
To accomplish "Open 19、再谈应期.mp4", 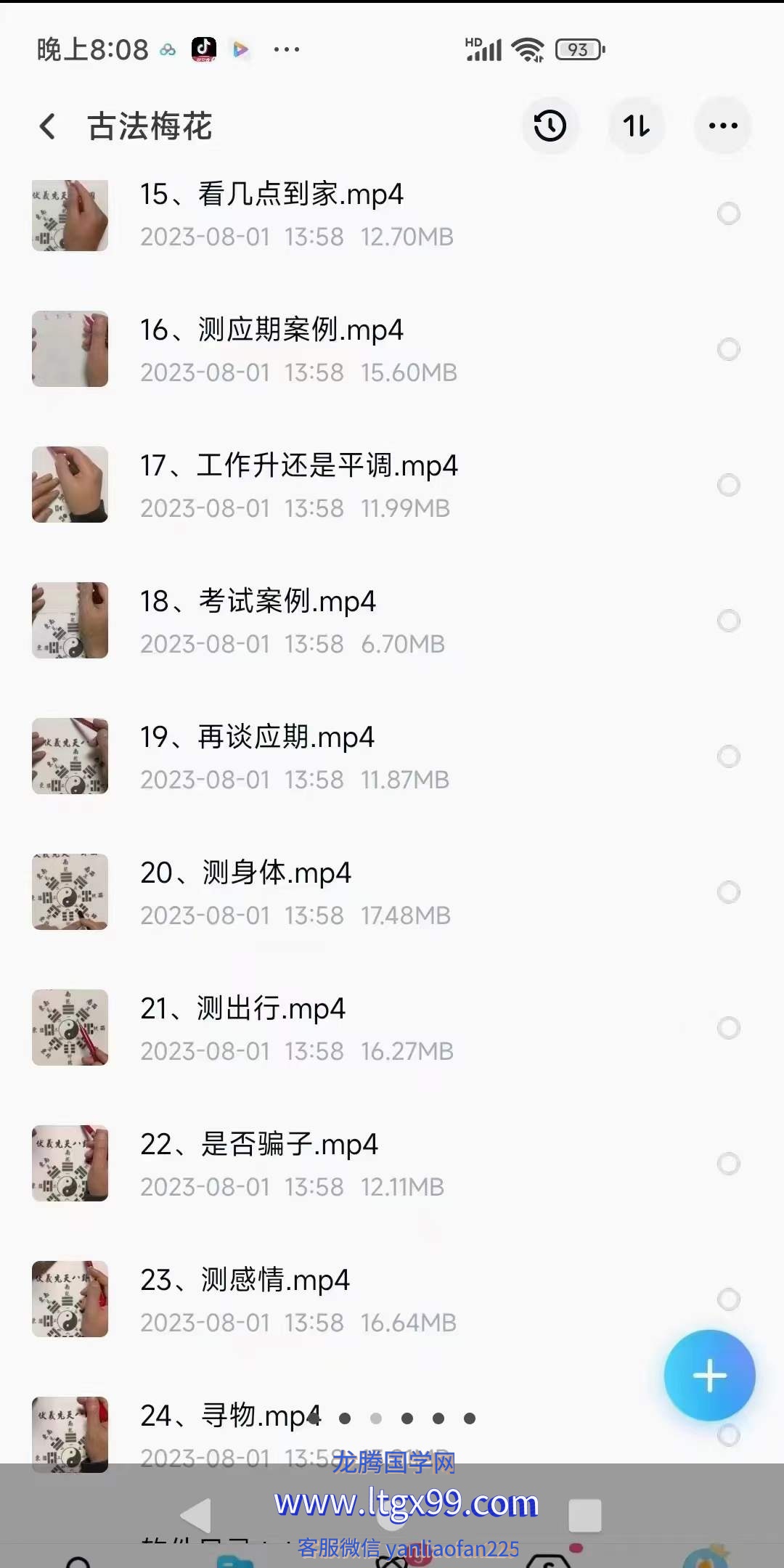I will [257, 738].
